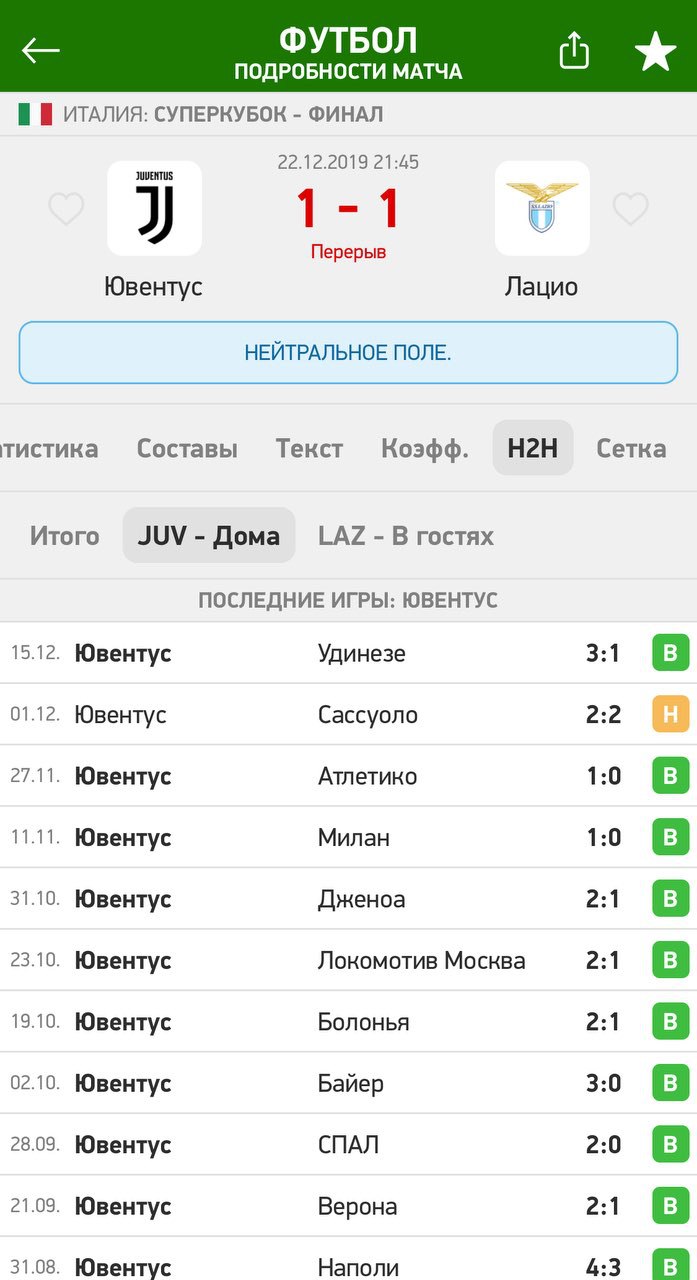This screenshot has width=697, height=1280.
Task: Select LAZ - В гостях filter
Action: pyautogui.click(x=406, y=536)
